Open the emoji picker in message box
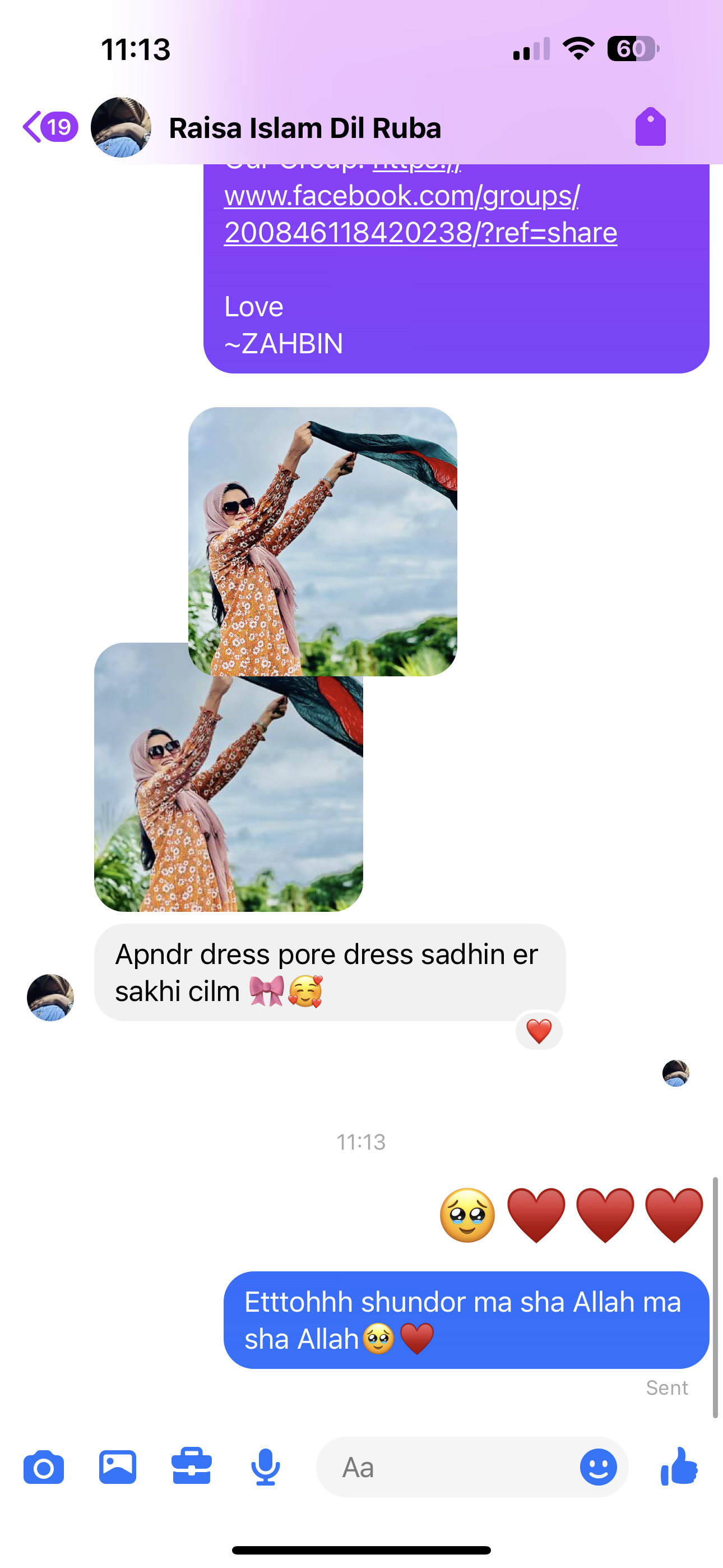 597,1467
